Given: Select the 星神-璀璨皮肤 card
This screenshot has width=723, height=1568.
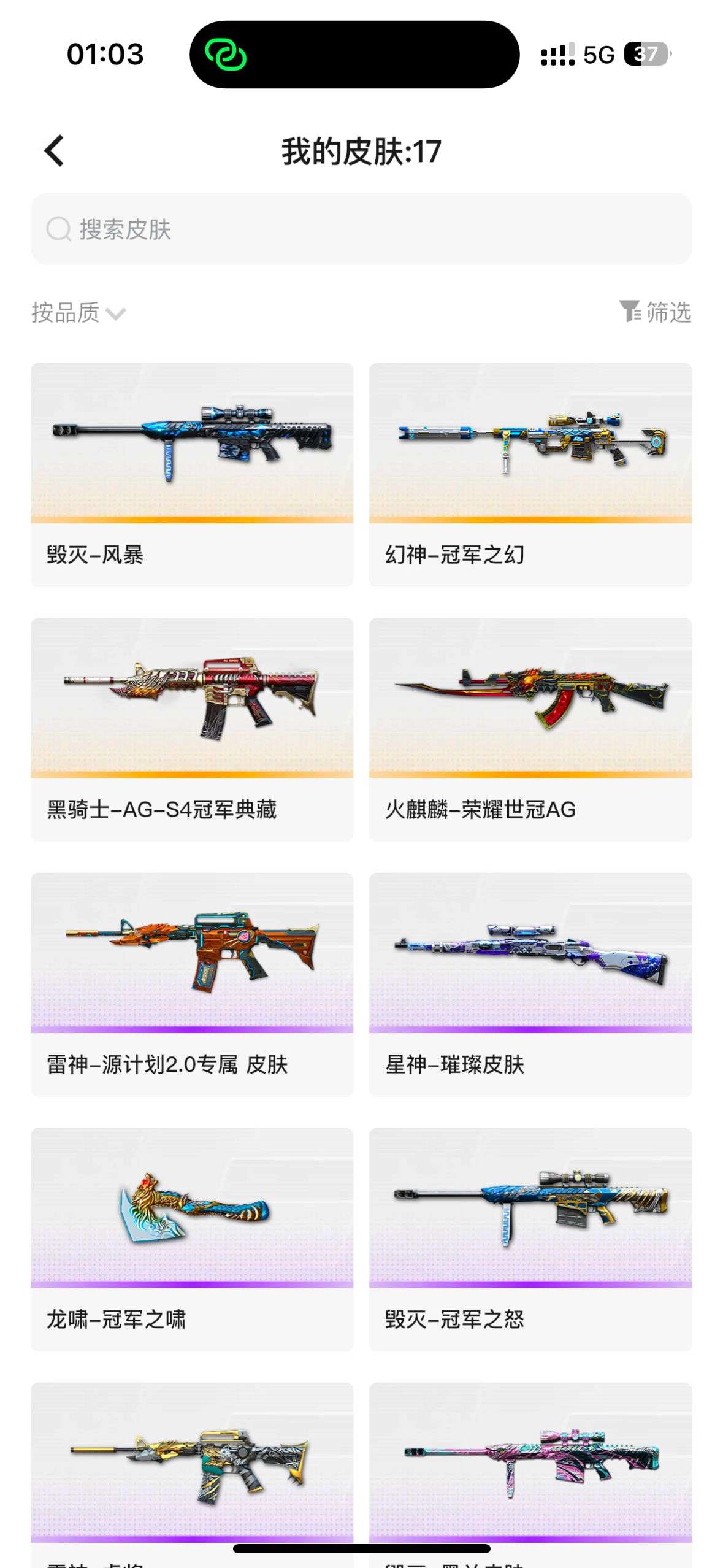Looking at the screenshot, I should pyautogui.click(x=530, y=983).
